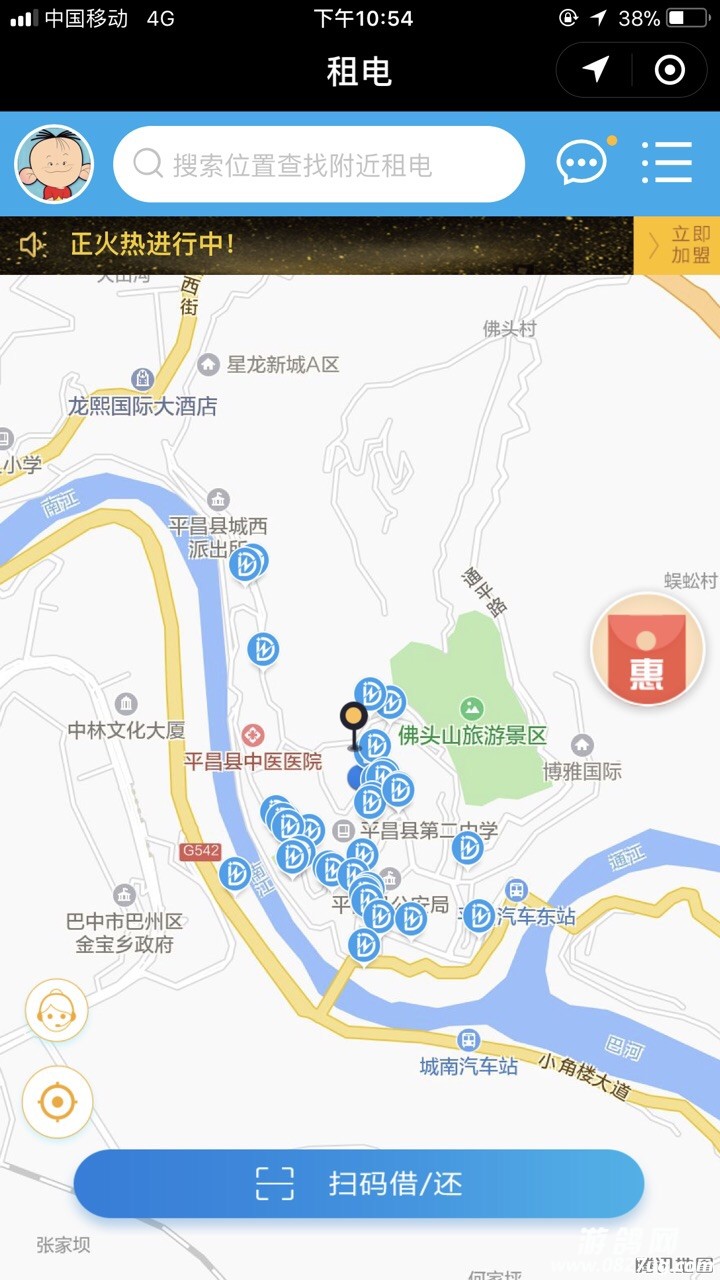Tap 扫码借/还 scan button
Viewport: 720px width, 1280px height.
click(359, 1184)
